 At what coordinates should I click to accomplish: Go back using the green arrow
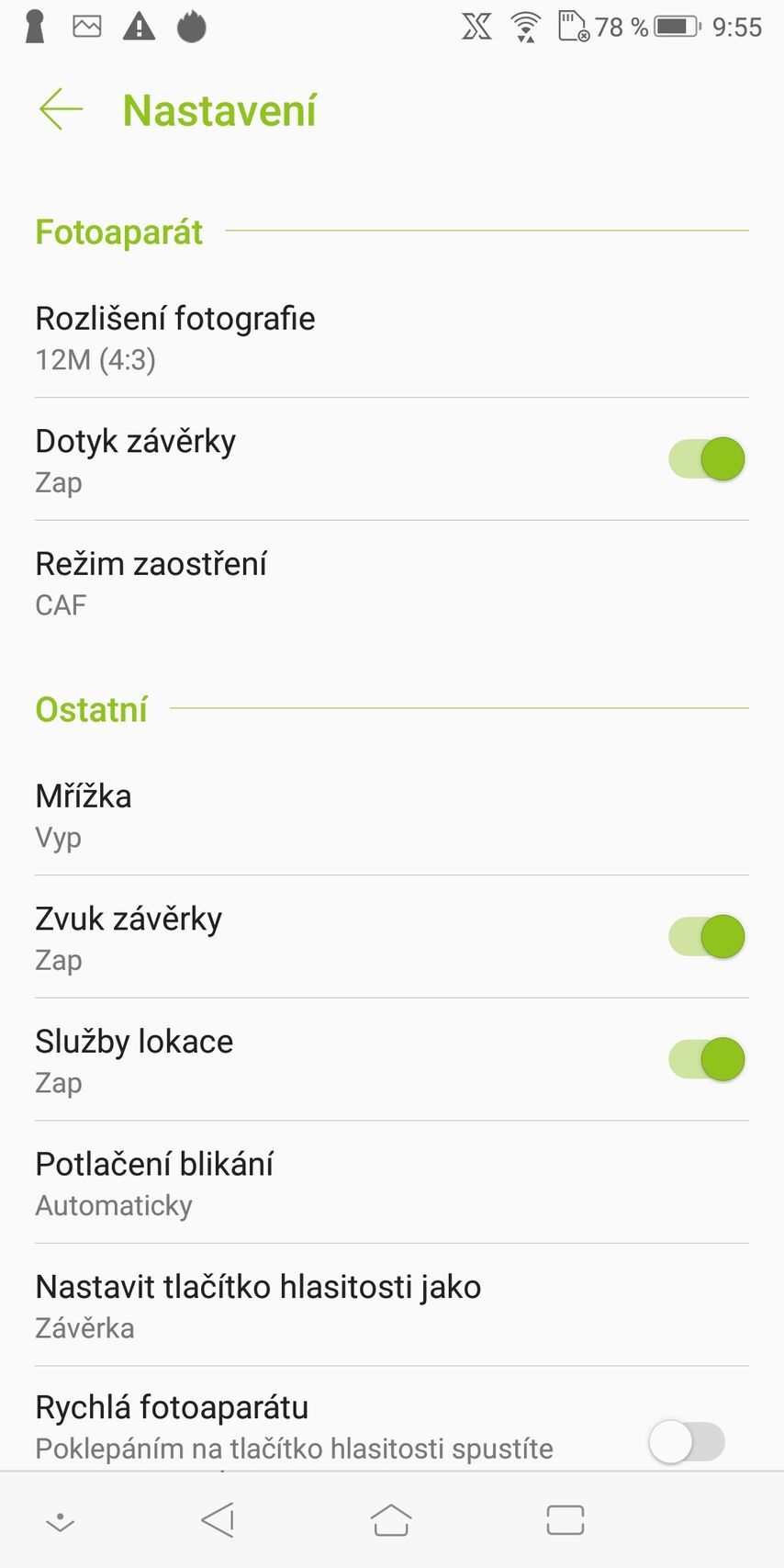pyautogui.click(x=61, y=109)
